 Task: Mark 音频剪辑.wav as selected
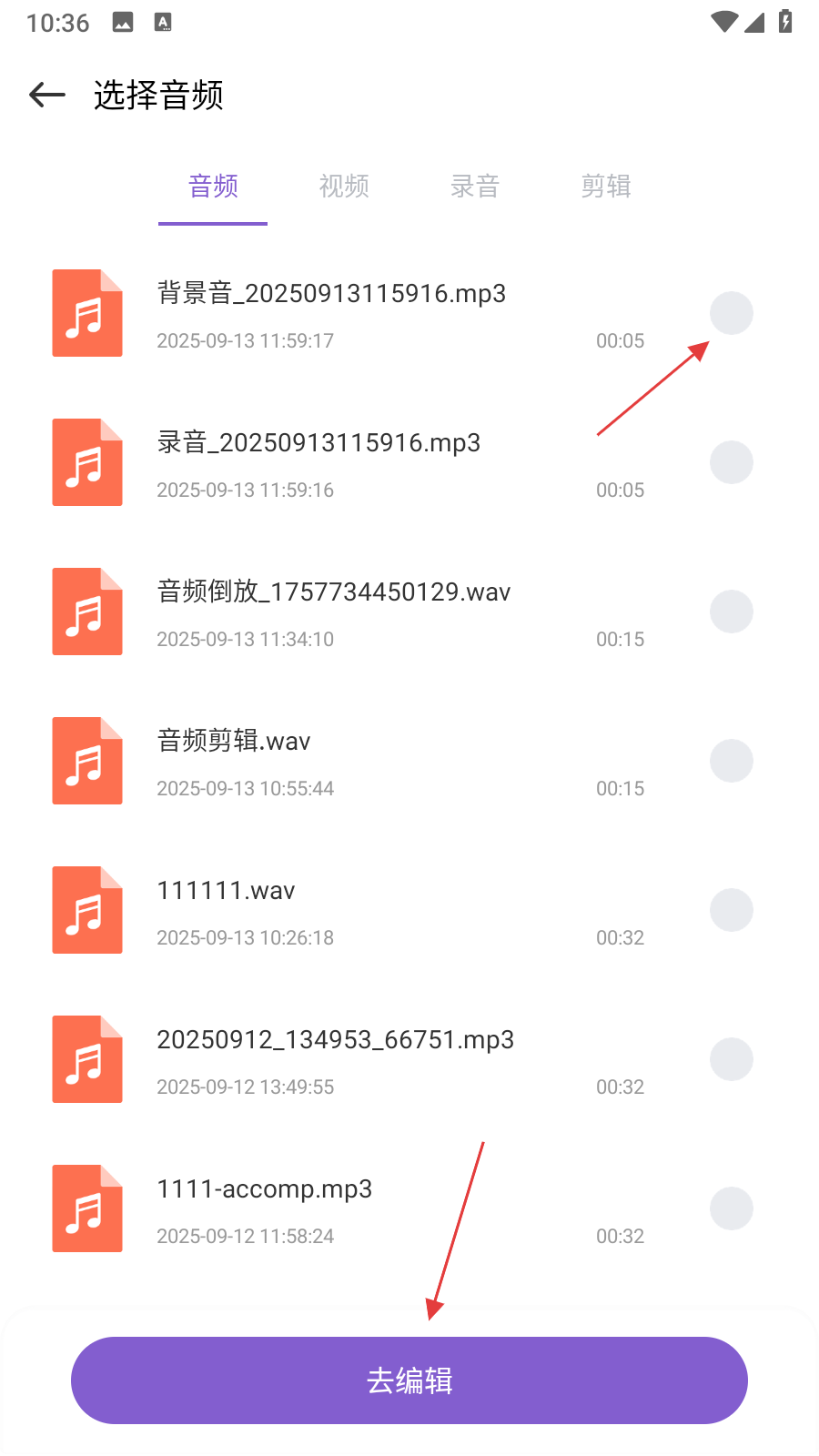click(731, 761)
